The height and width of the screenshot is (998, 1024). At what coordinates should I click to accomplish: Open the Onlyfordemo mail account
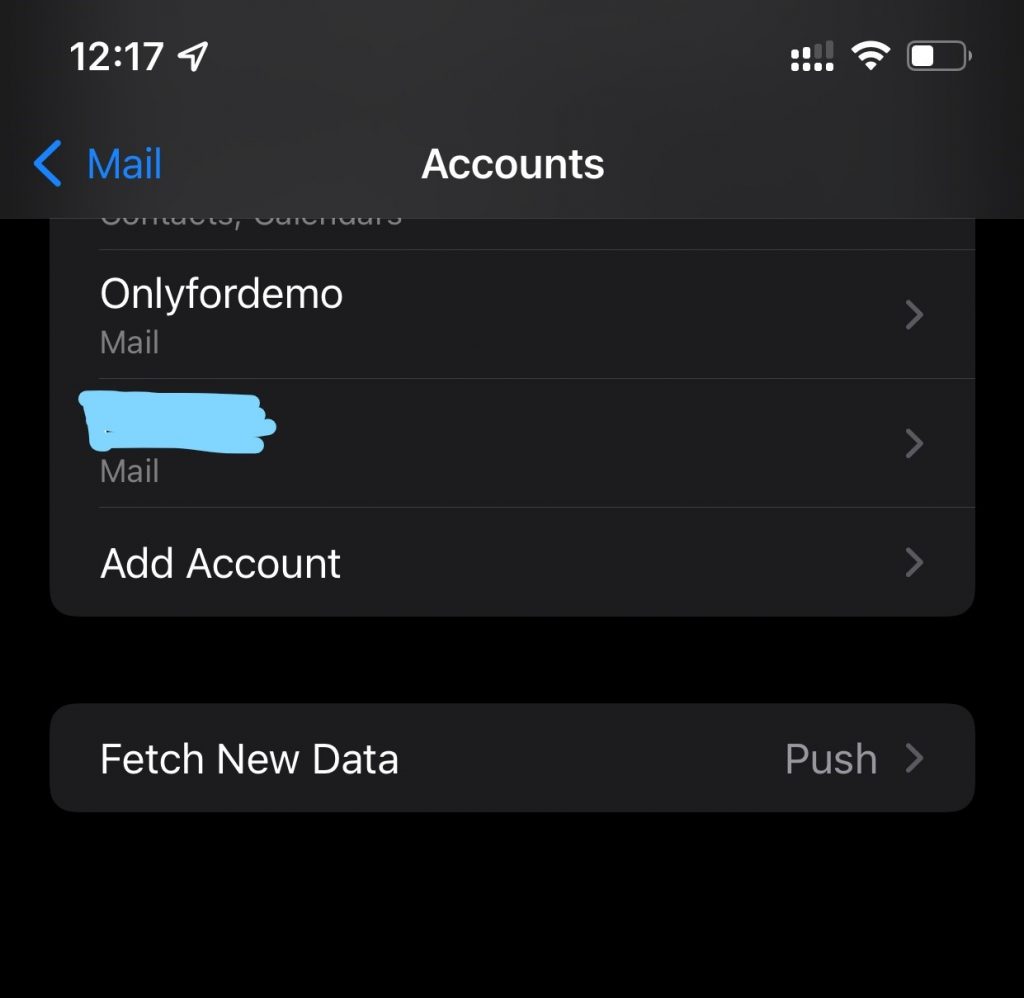tap(510, 315)
